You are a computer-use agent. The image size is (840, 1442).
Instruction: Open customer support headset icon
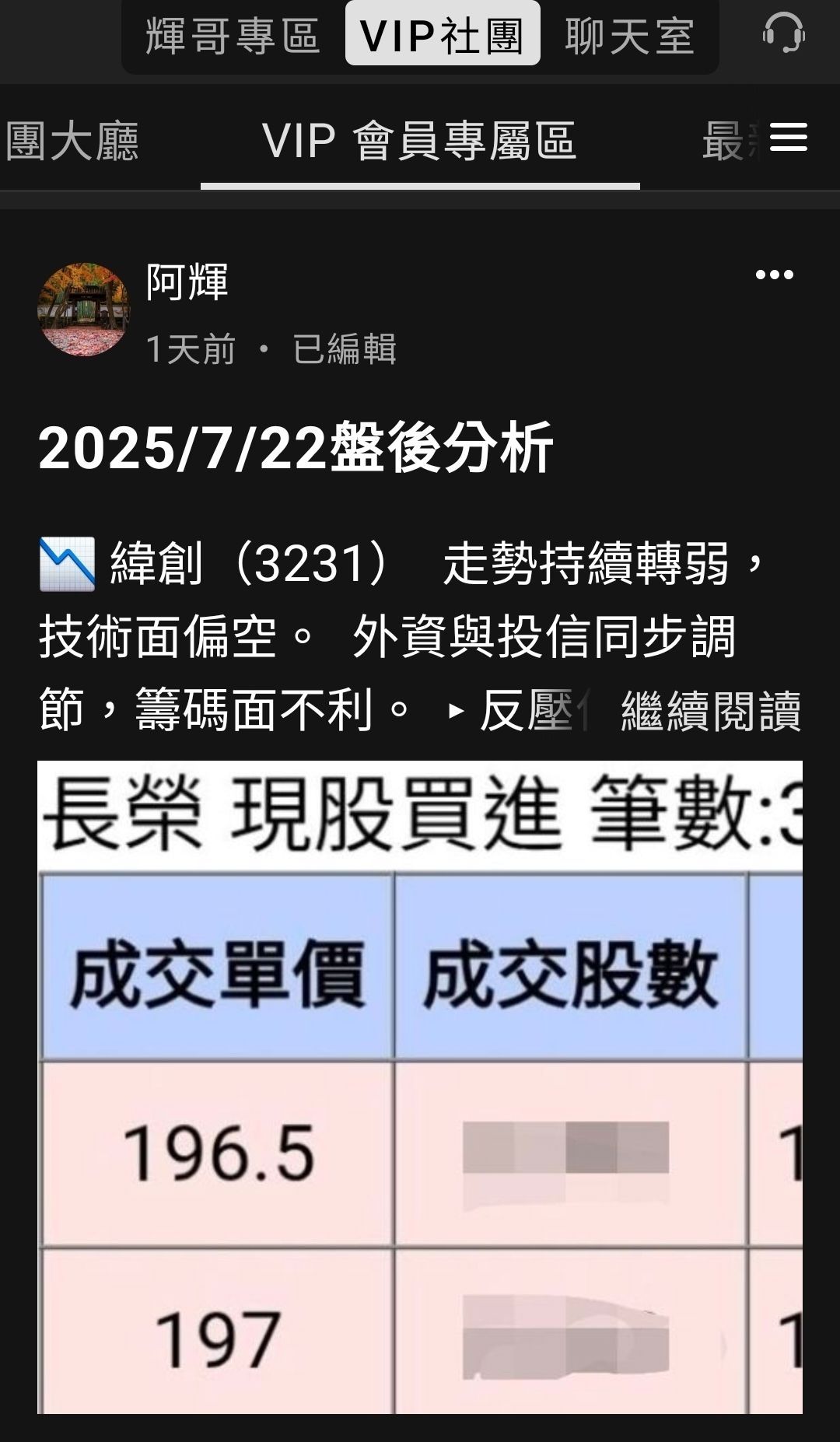(782, 33)
